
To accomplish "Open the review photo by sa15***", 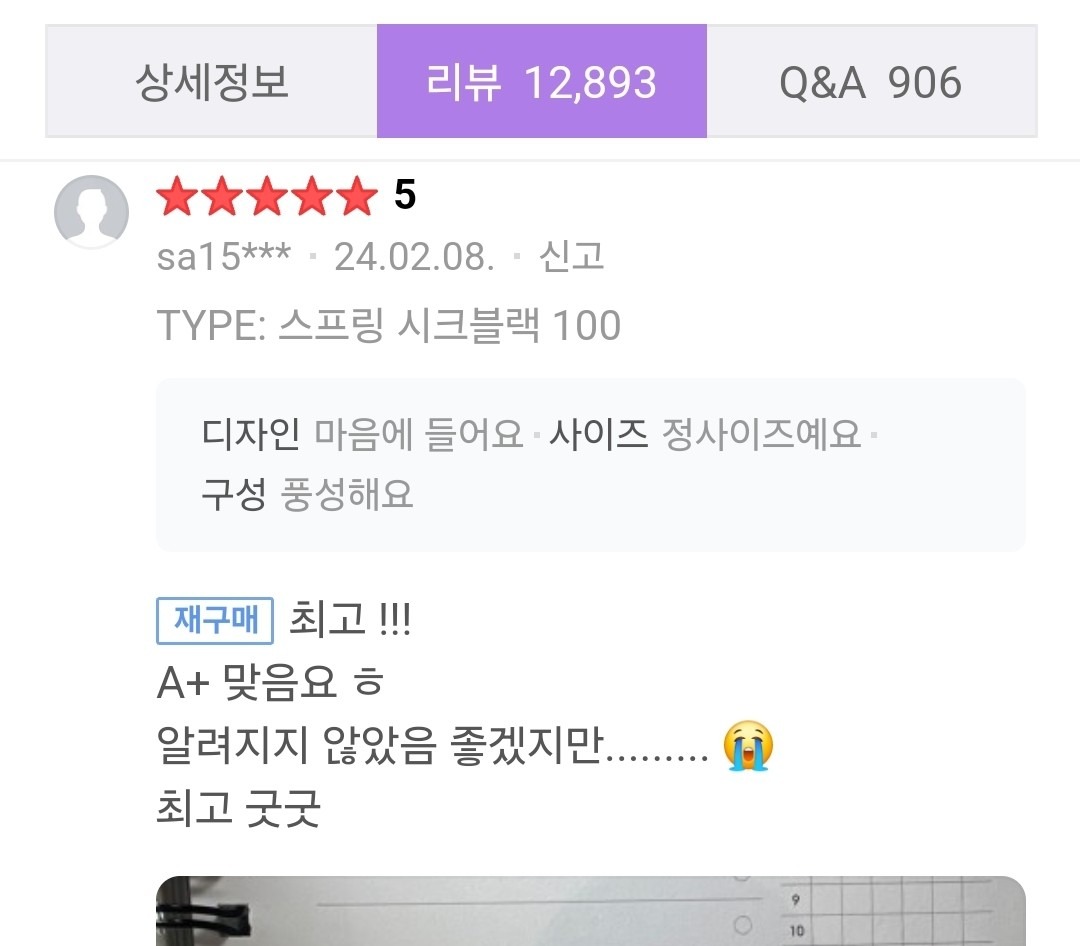I will click(590, 911).
